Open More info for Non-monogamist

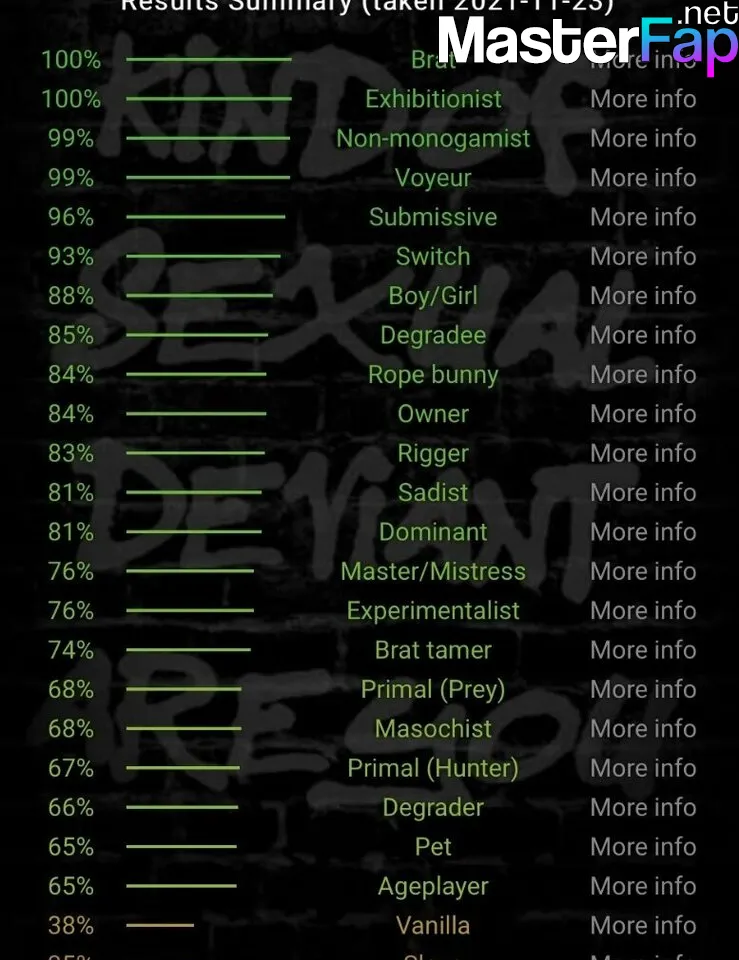tap(643, 138)
